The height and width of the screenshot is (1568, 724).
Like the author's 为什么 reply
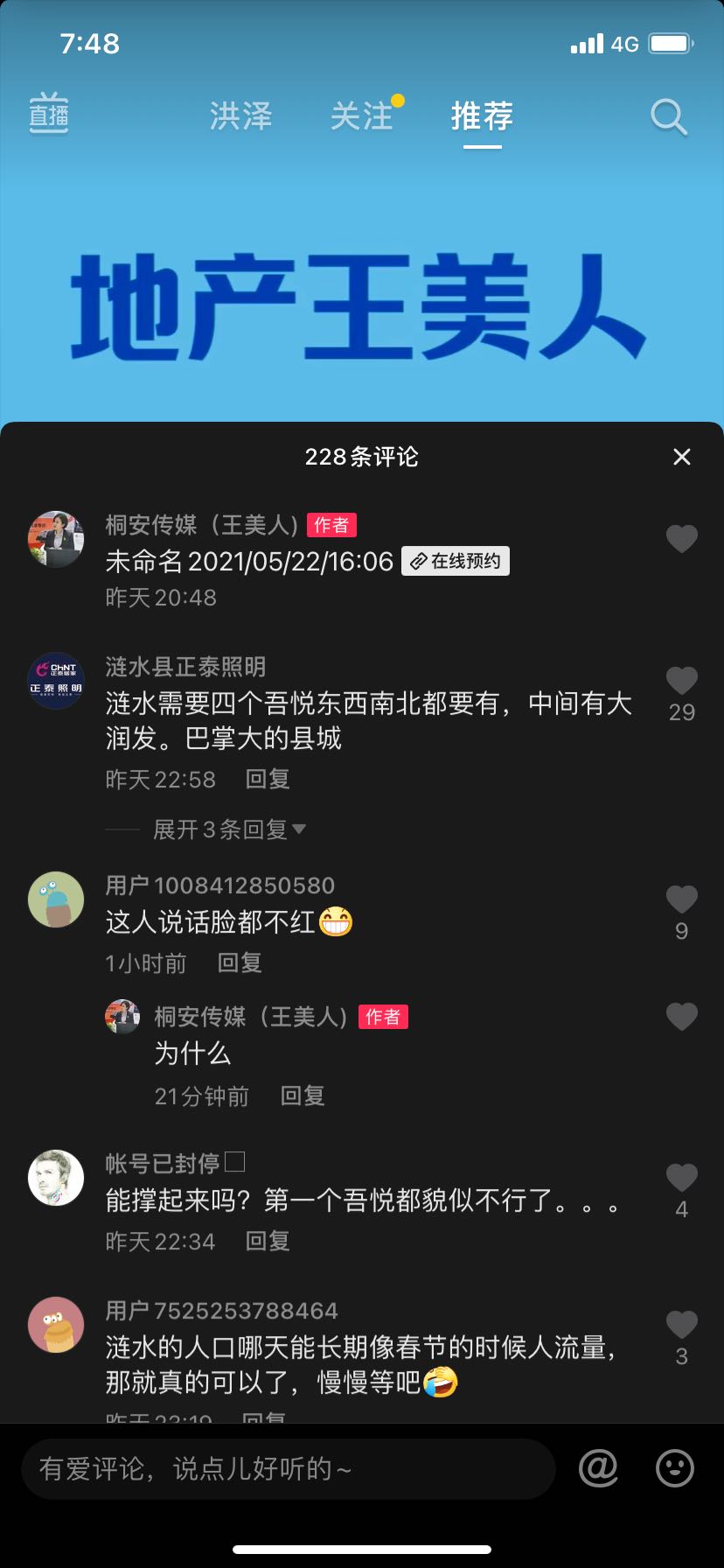pos(682,1017)
